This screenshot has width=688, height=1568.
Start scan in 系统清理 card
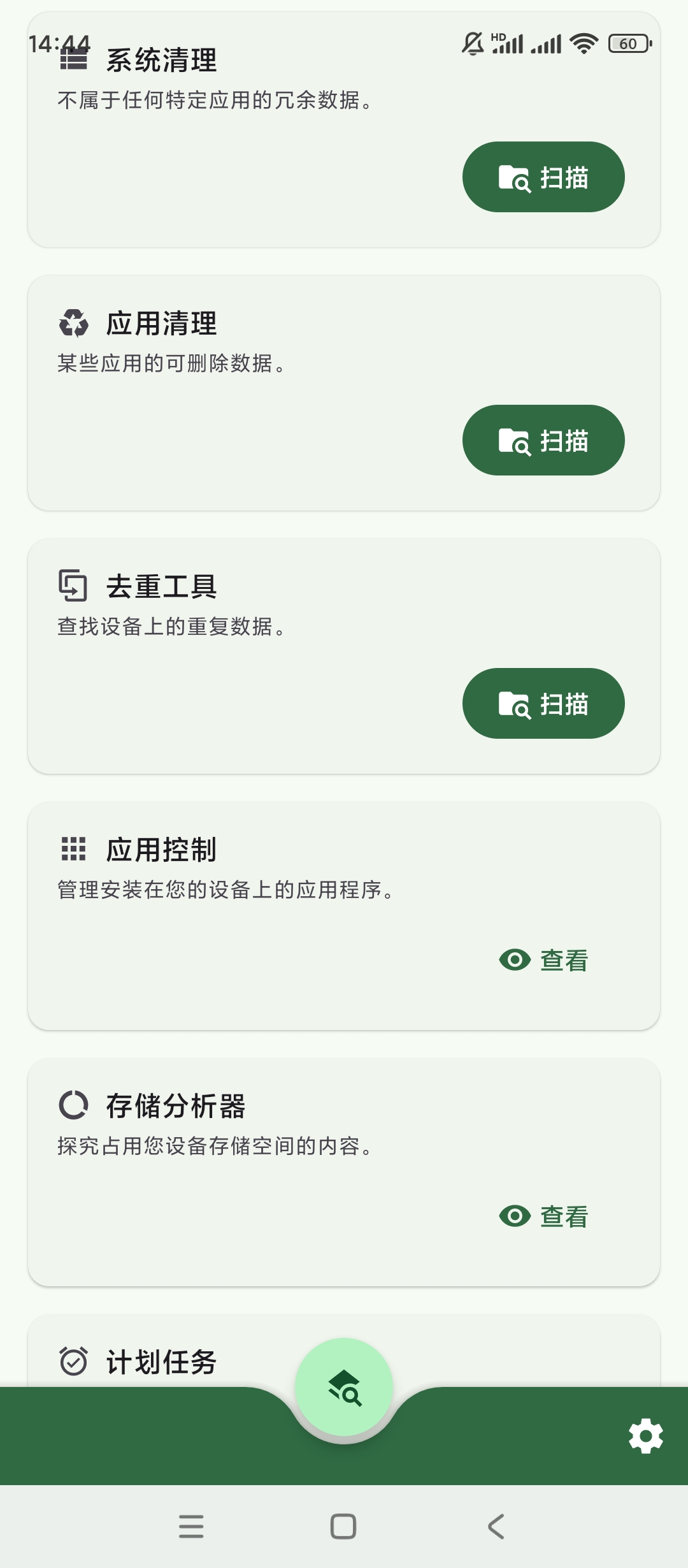543,177
